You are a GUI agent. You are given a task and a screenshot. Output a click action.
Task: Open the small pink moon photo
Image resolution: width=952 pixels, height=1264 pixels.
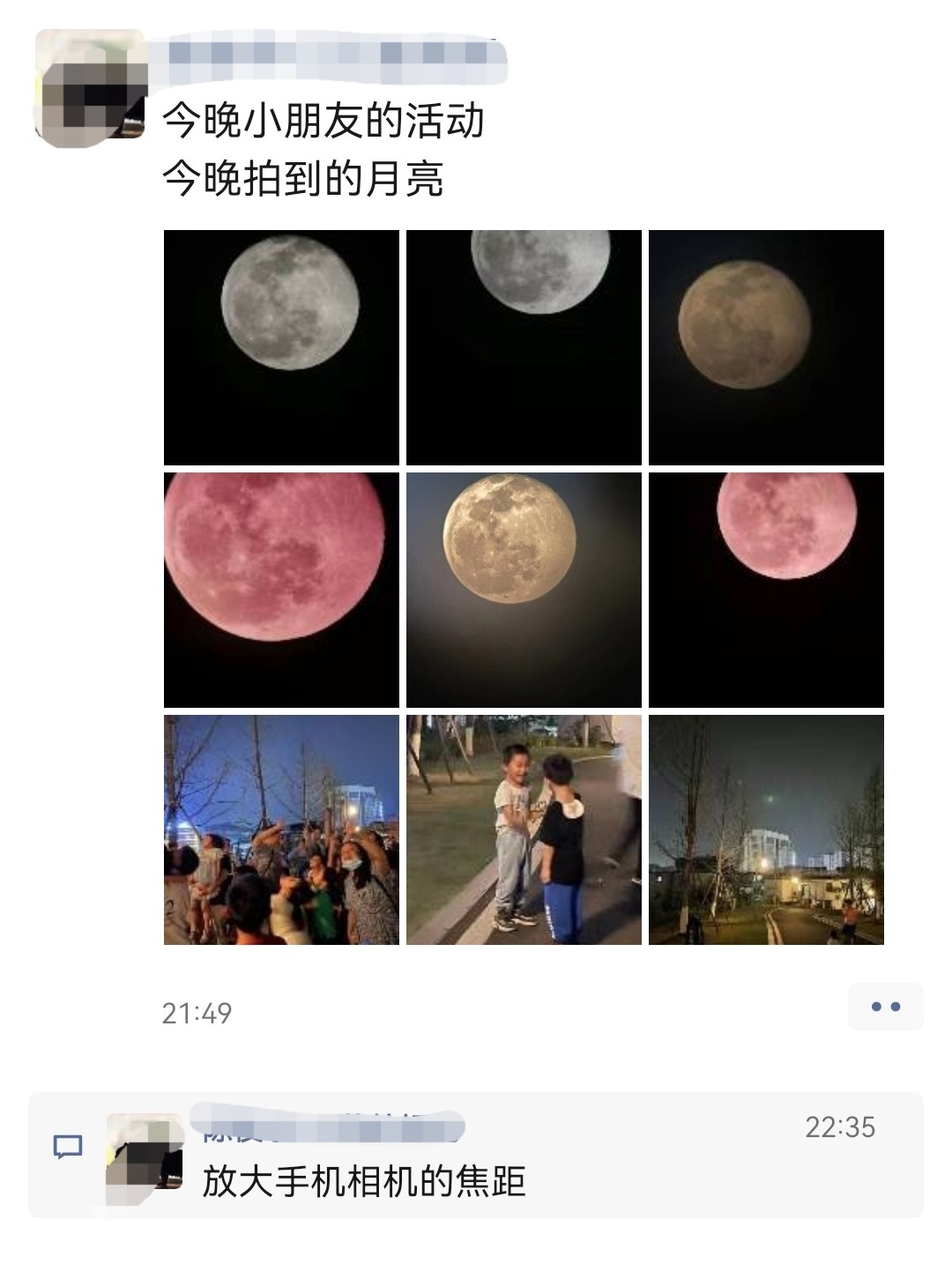click(766, 590)
